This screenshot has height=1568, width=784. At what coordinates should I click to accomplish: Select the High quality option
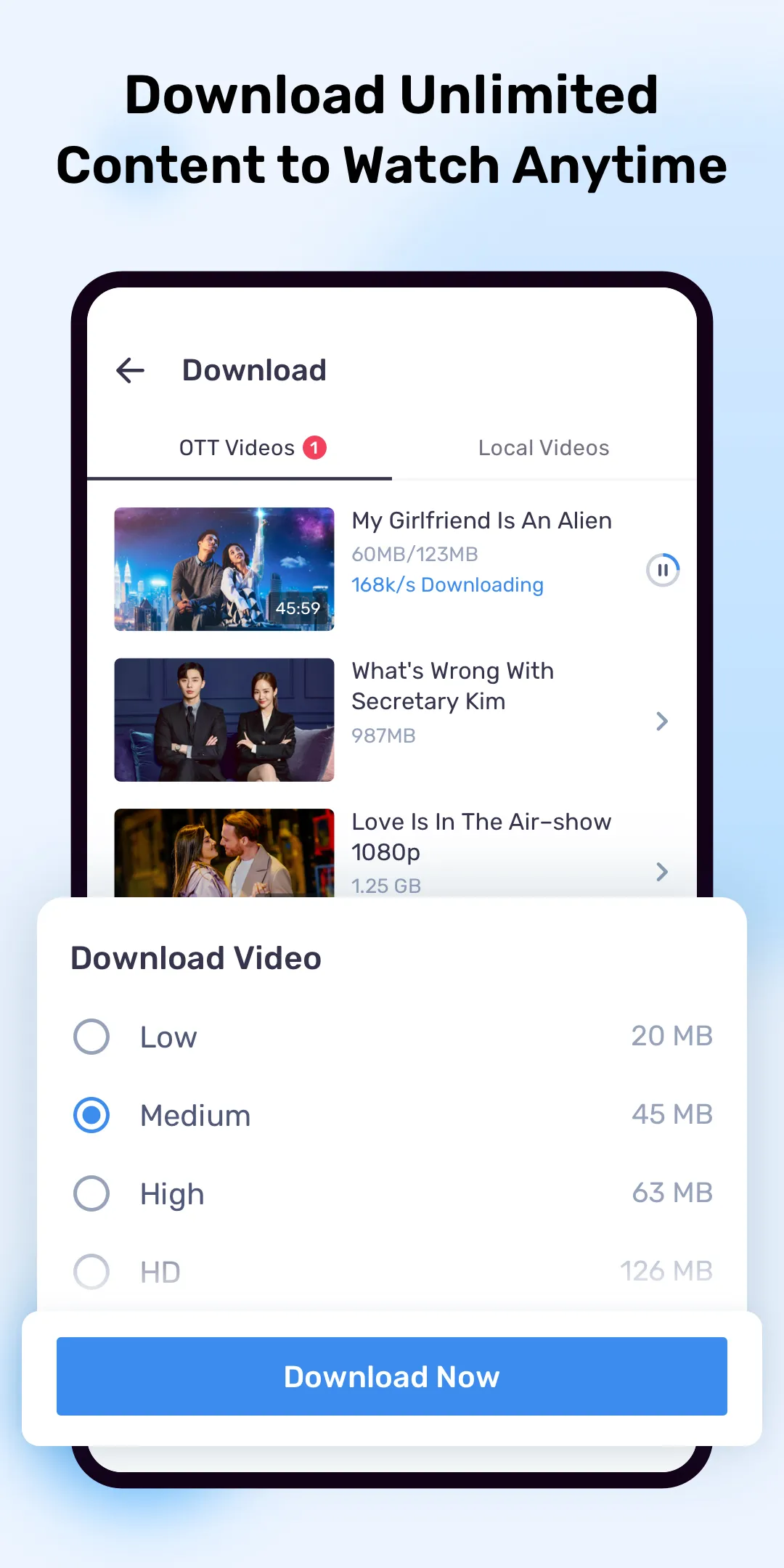[91, 1193]
